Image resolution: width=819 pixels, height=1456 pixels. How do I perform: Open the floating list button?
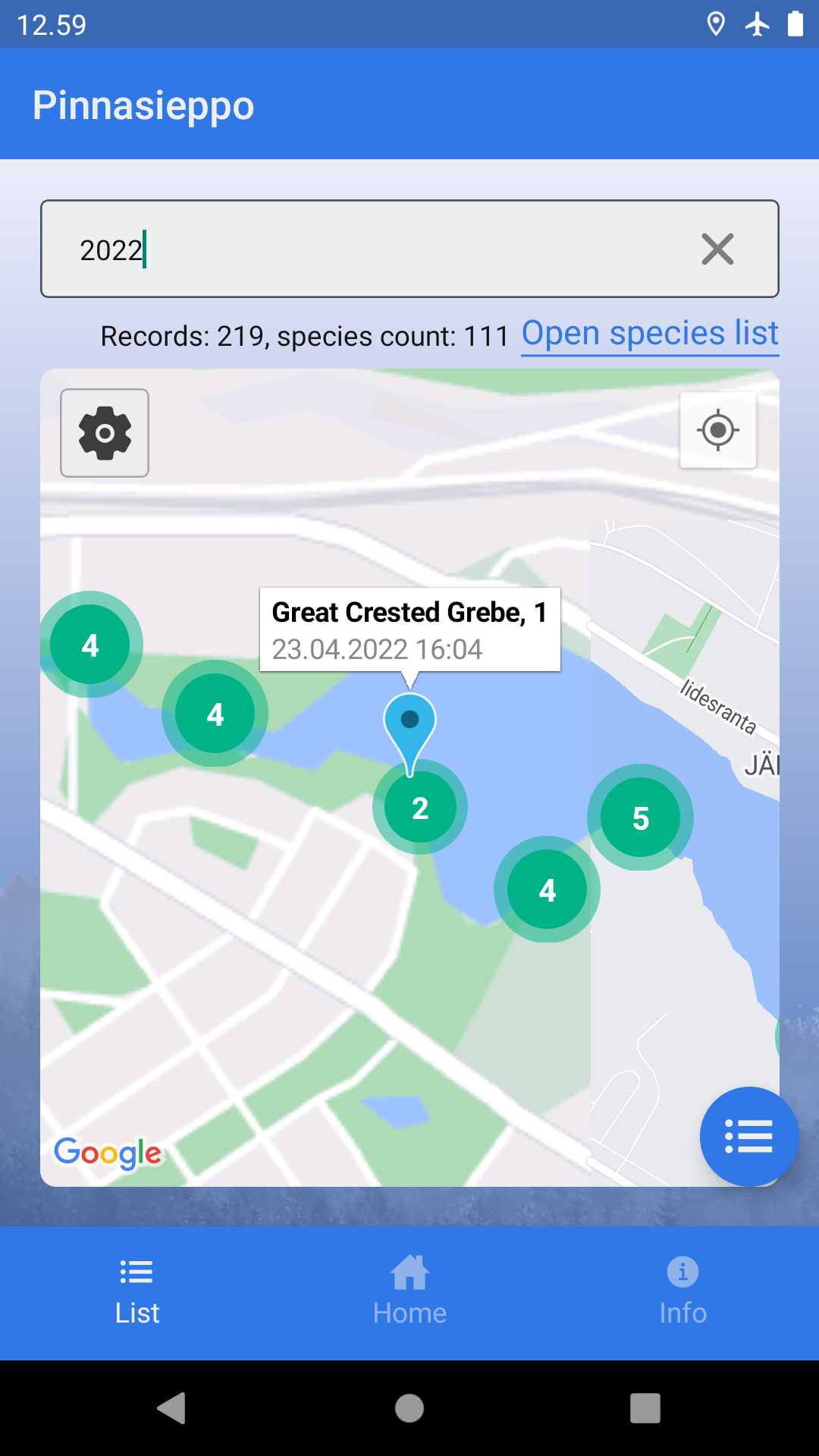click(x=748, y=1136)
